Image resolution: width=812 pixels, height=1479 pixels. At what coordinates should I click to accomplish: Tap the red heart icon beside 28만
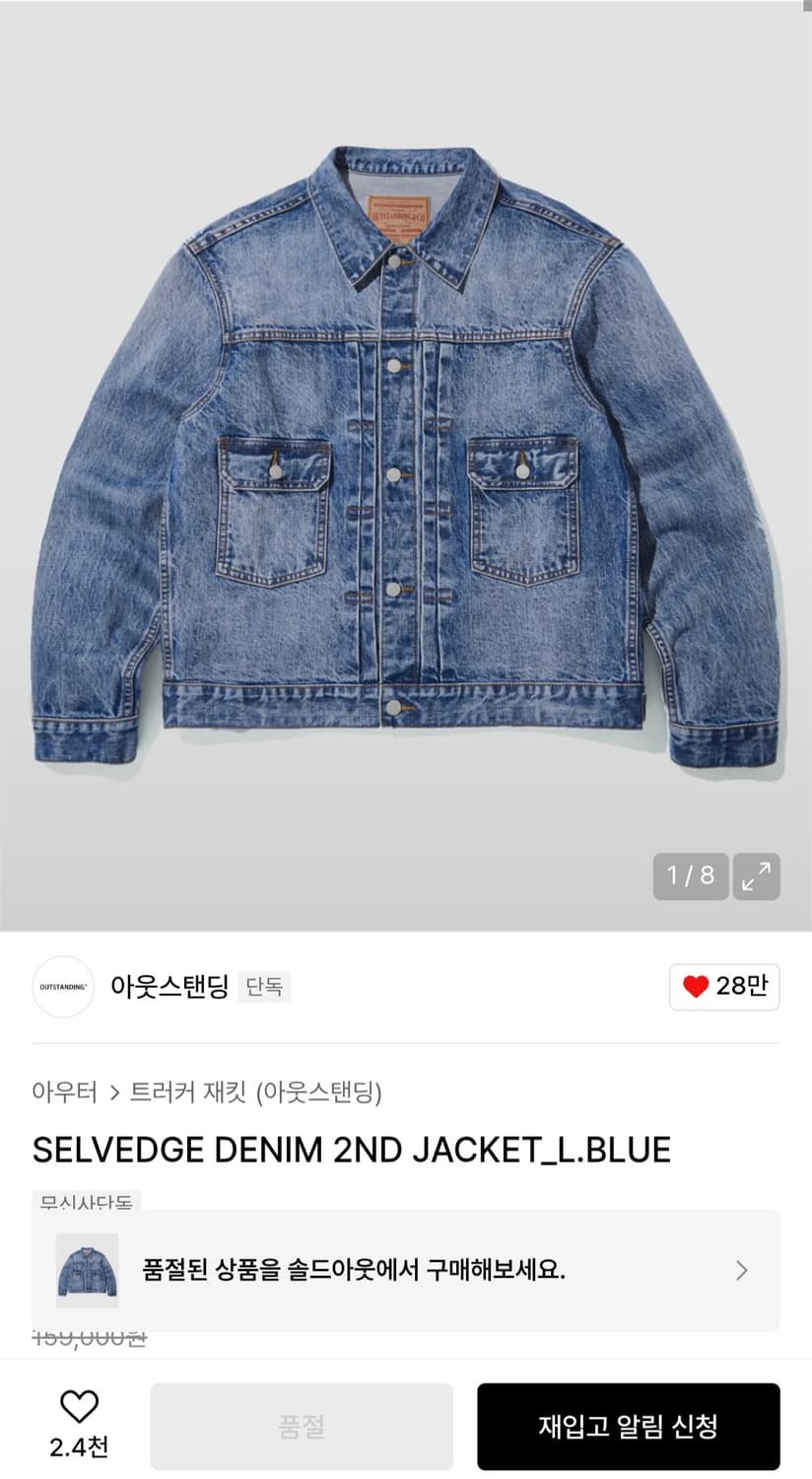(x=697, y=987)
